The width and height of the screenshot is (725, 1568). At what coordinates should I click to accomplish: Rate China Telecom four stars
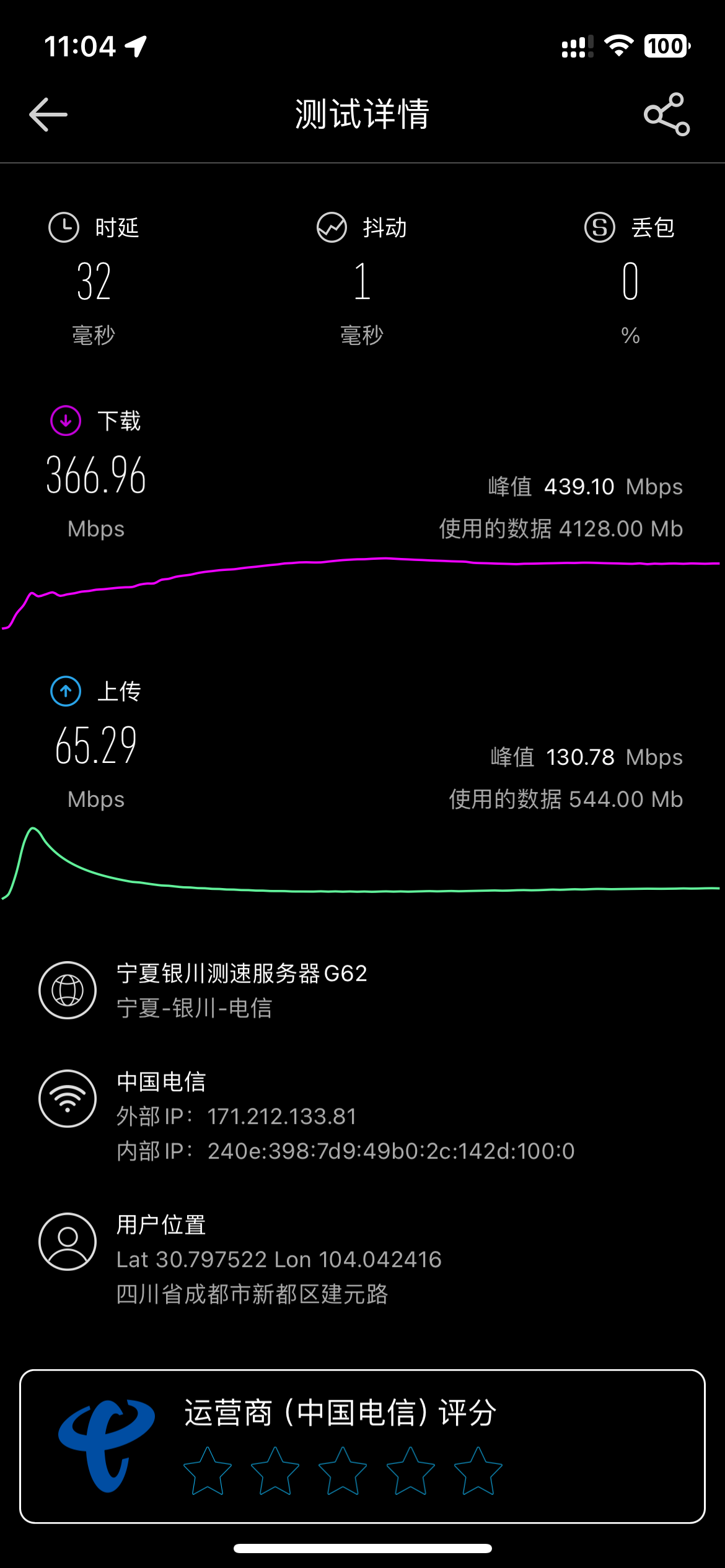coord(410,1471)
